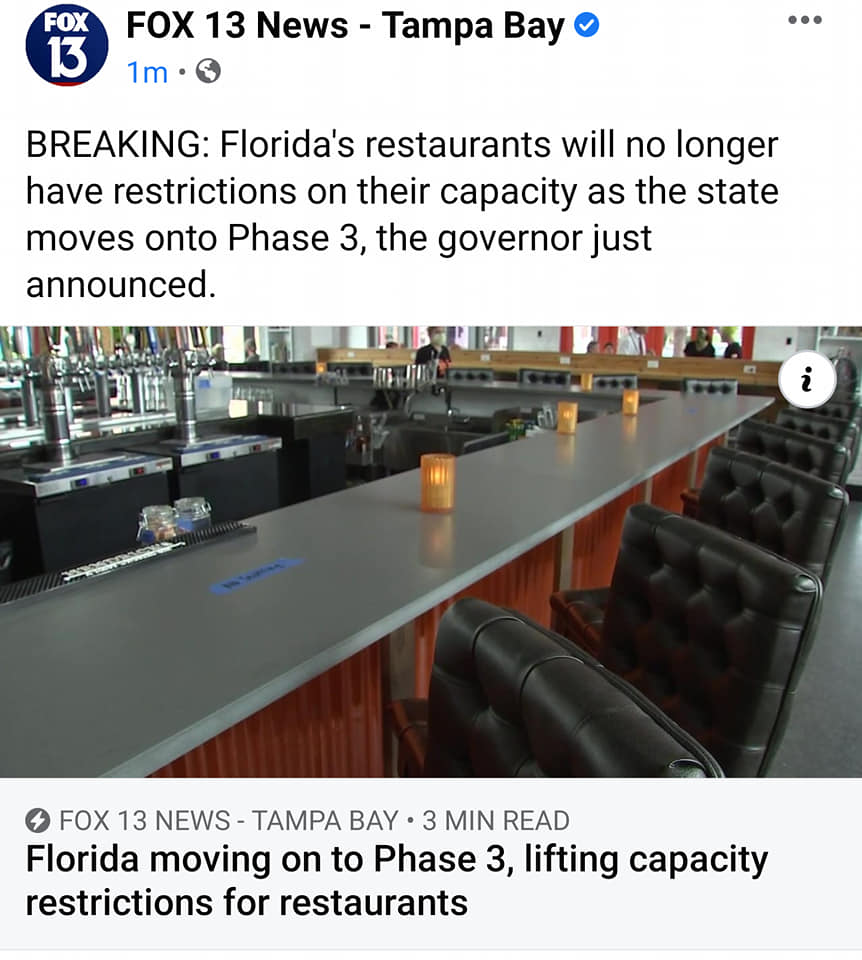Tap the info icon on the article image
This screenshot has width=862, height=960.
coord(806,379)
